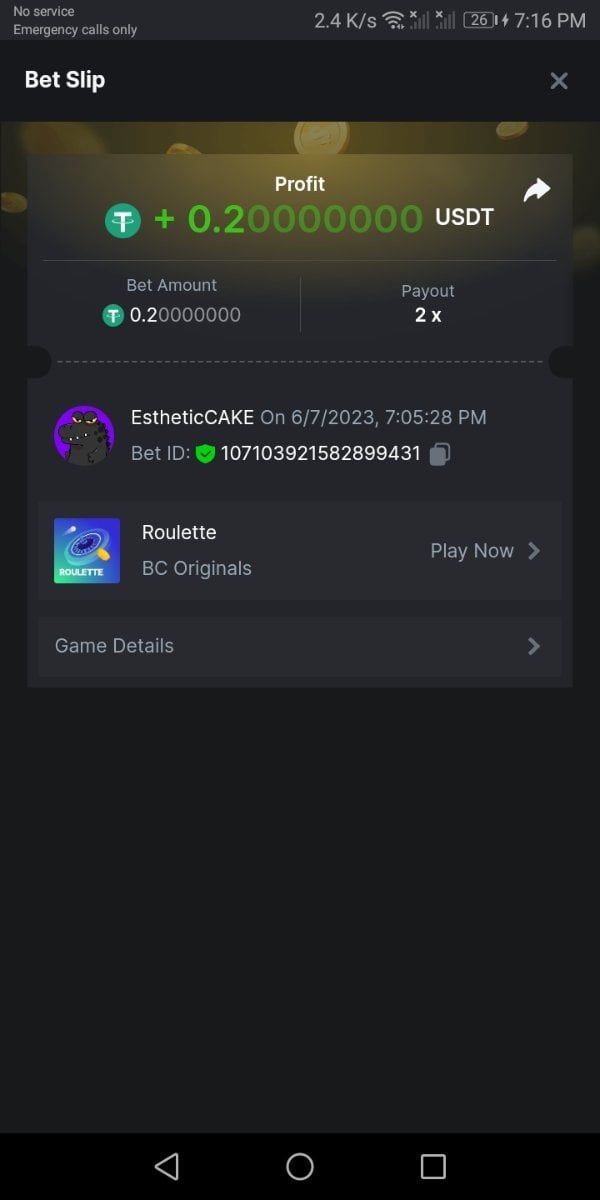Viewport: 600px width, 1200px height.
Task: Play Roulette now
Action: tap(485, 551)
